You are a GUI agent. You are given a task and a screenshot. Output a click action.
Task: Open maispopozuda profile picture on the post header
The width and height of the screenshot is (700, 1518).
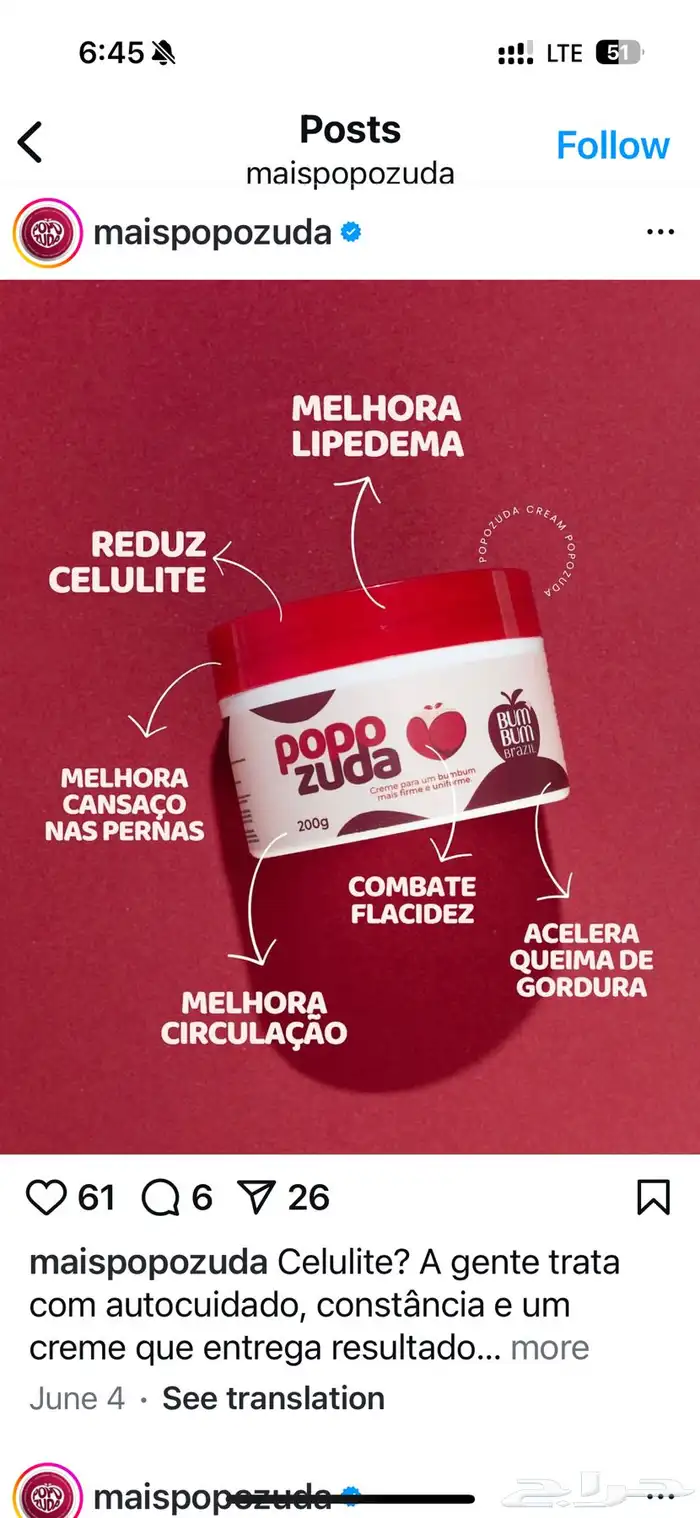point(46,233)
